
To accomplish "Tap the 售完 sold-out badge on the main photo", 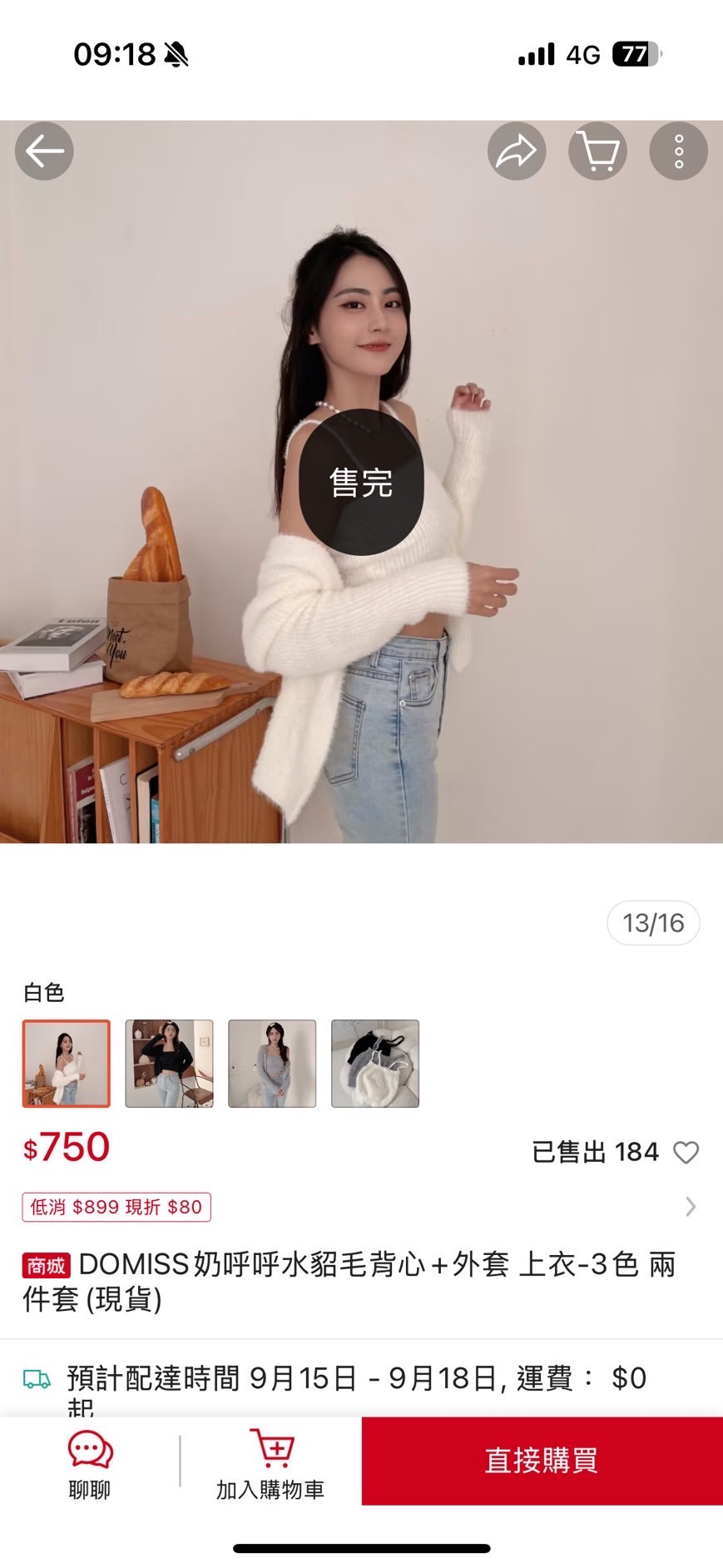I will click(x=359, y=481).
